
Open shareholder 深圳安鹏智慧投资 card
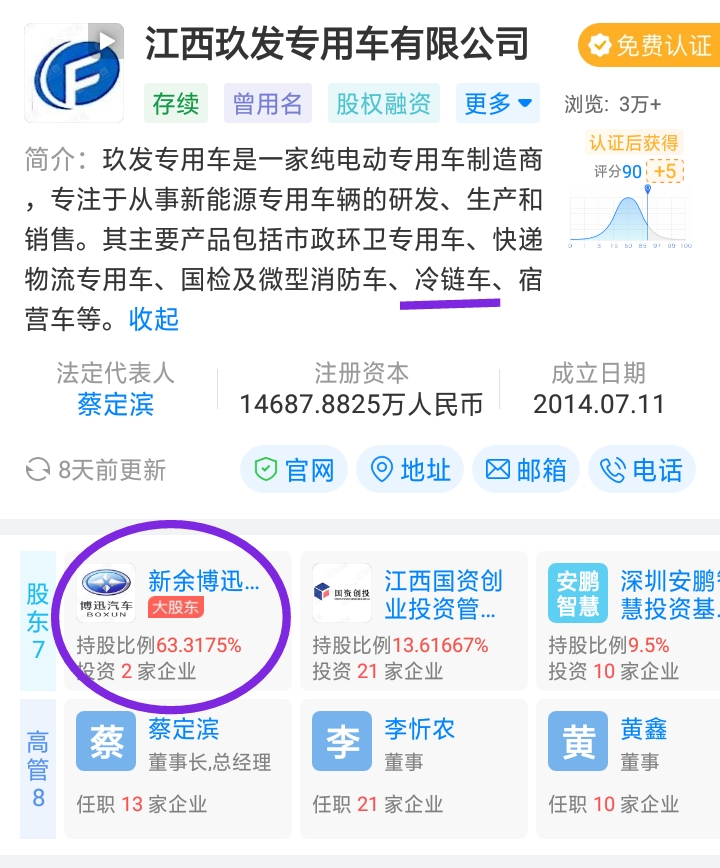click(x=632, y=620)
